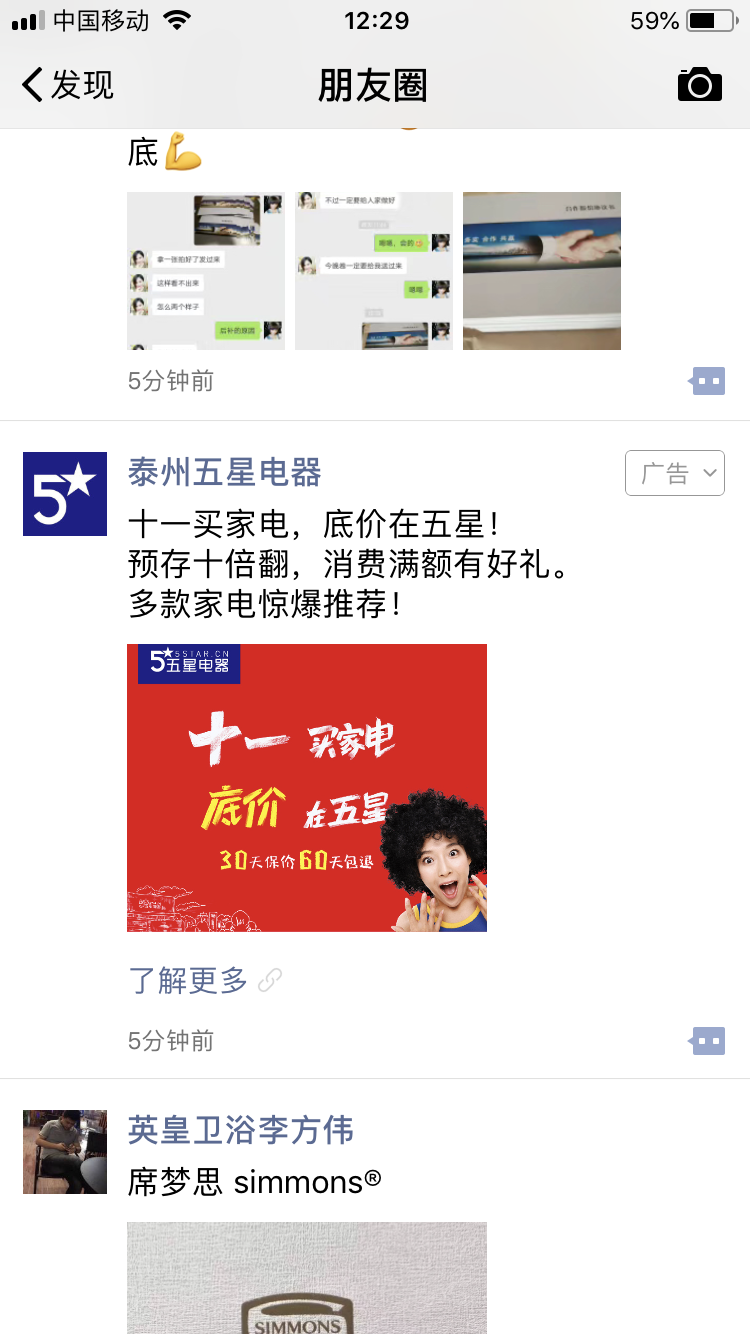This screenshot has height=1334, width=750.
Task: Open the 十一买家电 ad banner image
Action: (307, 787)
